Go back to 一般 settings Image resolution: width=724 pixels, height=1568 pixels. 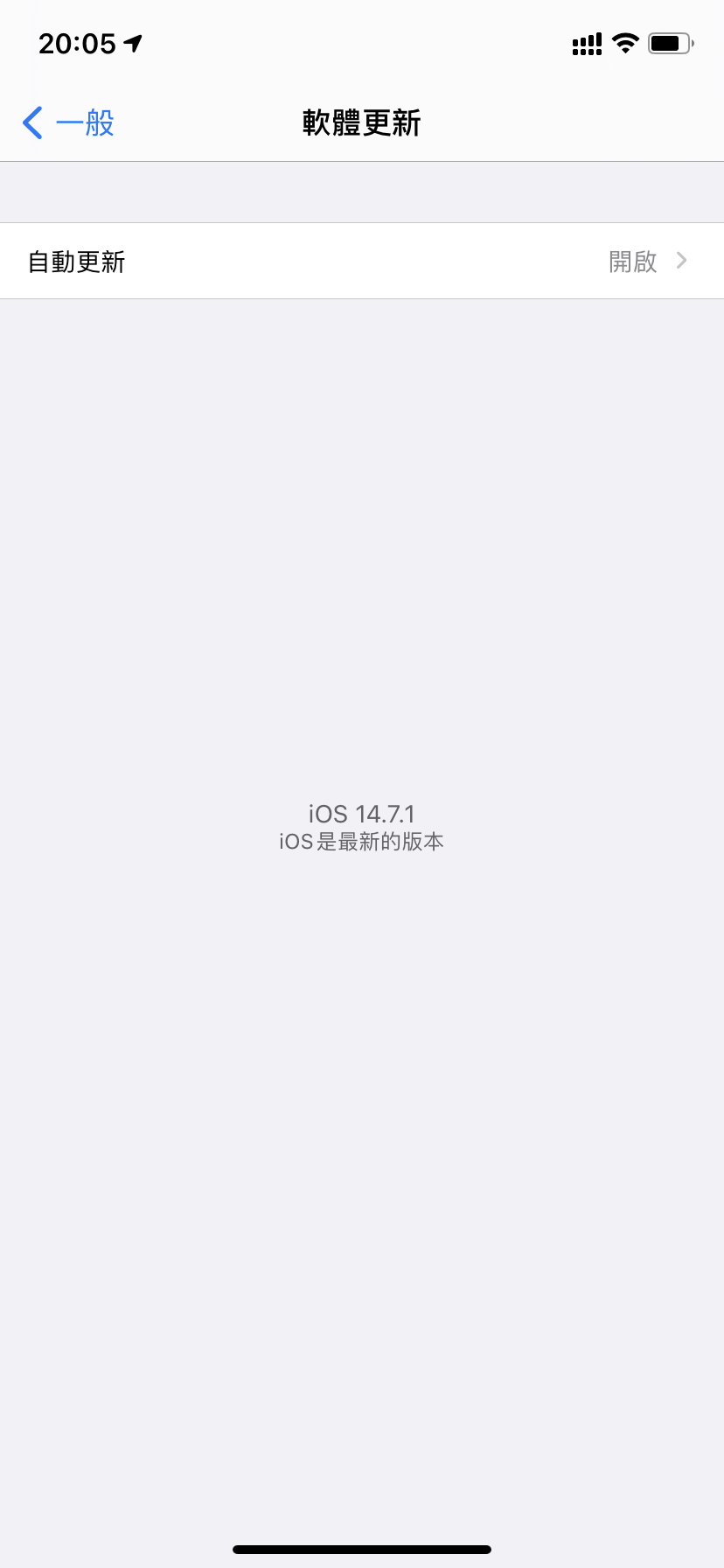point(68,123)
